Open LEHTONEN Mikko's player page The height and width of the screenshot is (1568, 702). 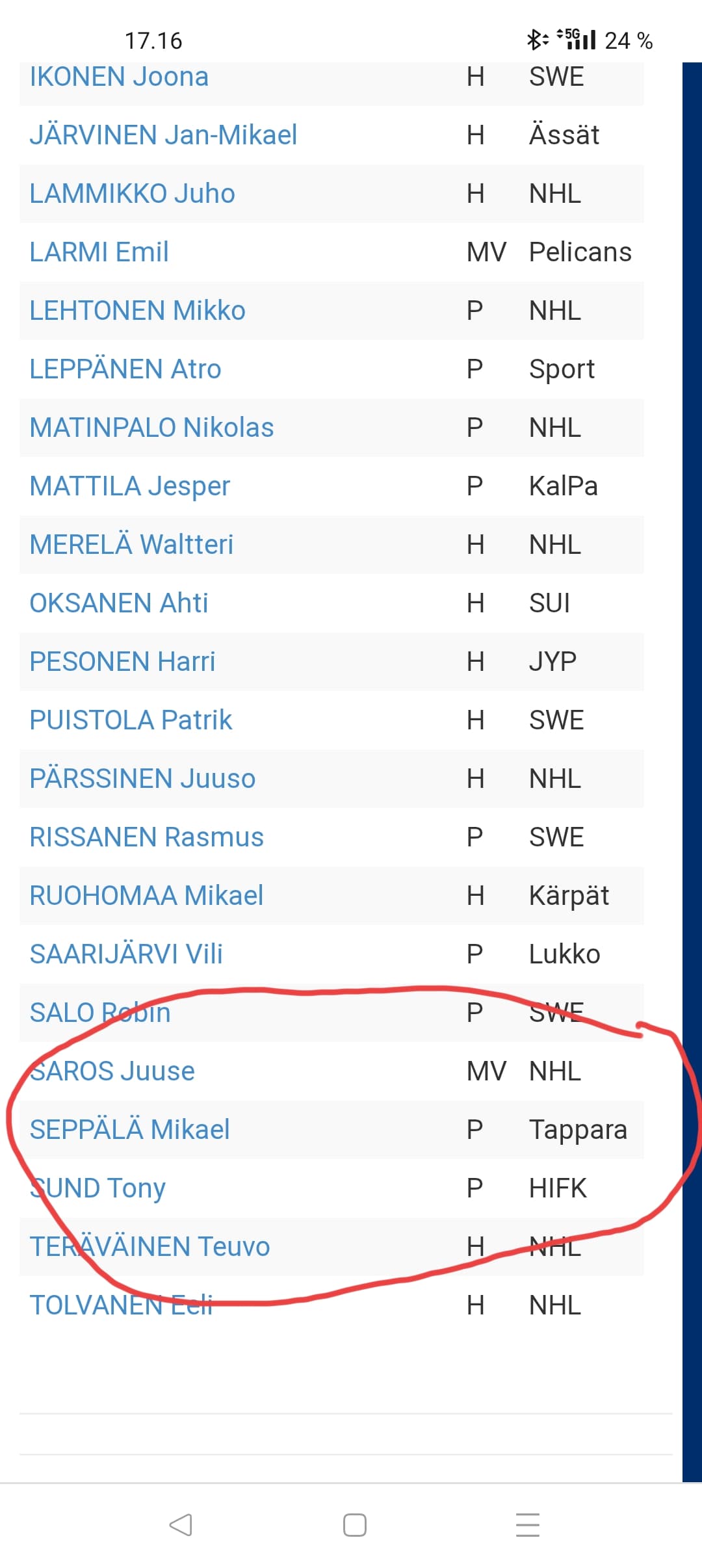tap(137, 311)
